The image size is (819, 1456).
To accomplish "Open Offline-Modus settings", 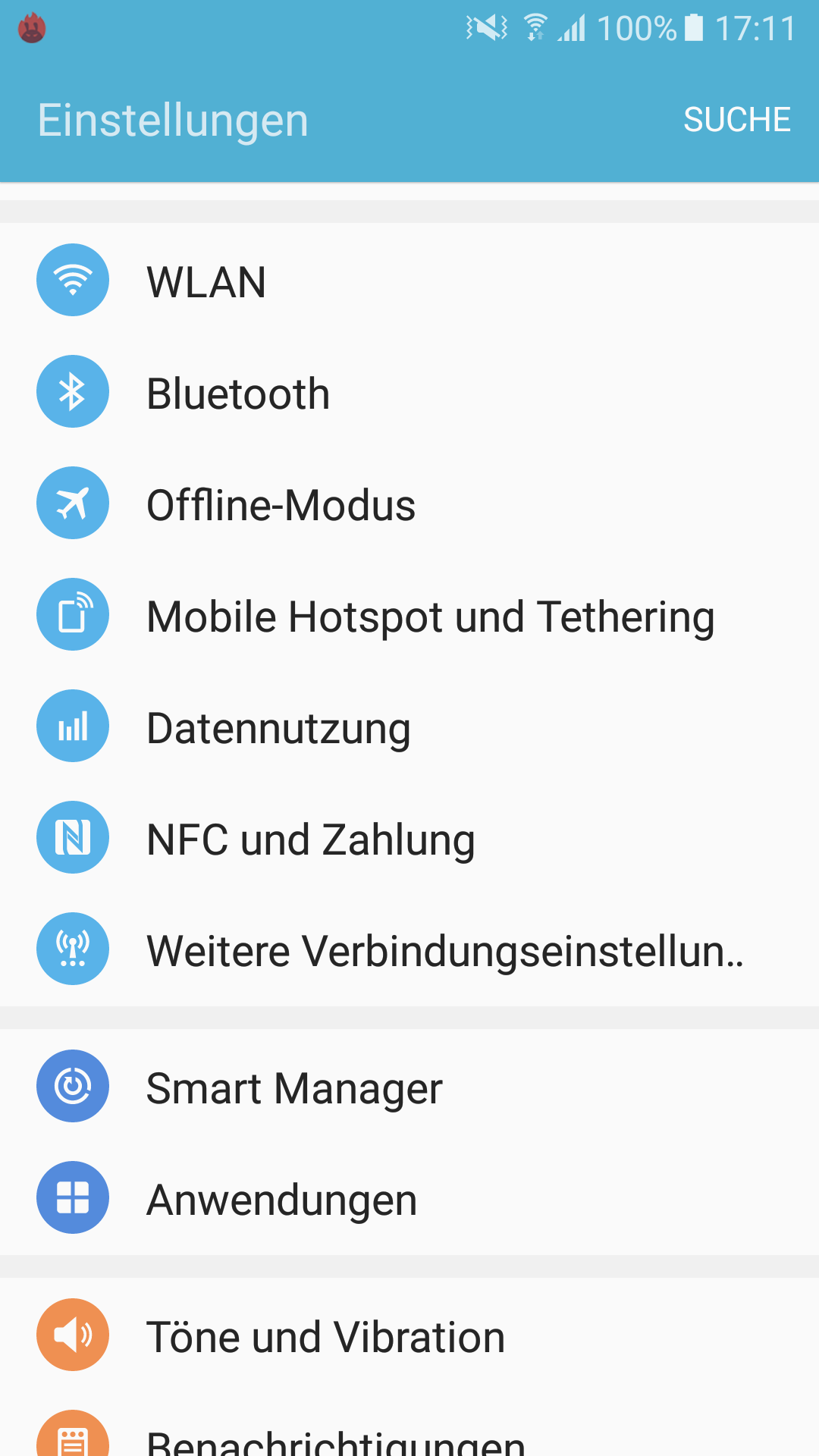I will 409,503.
